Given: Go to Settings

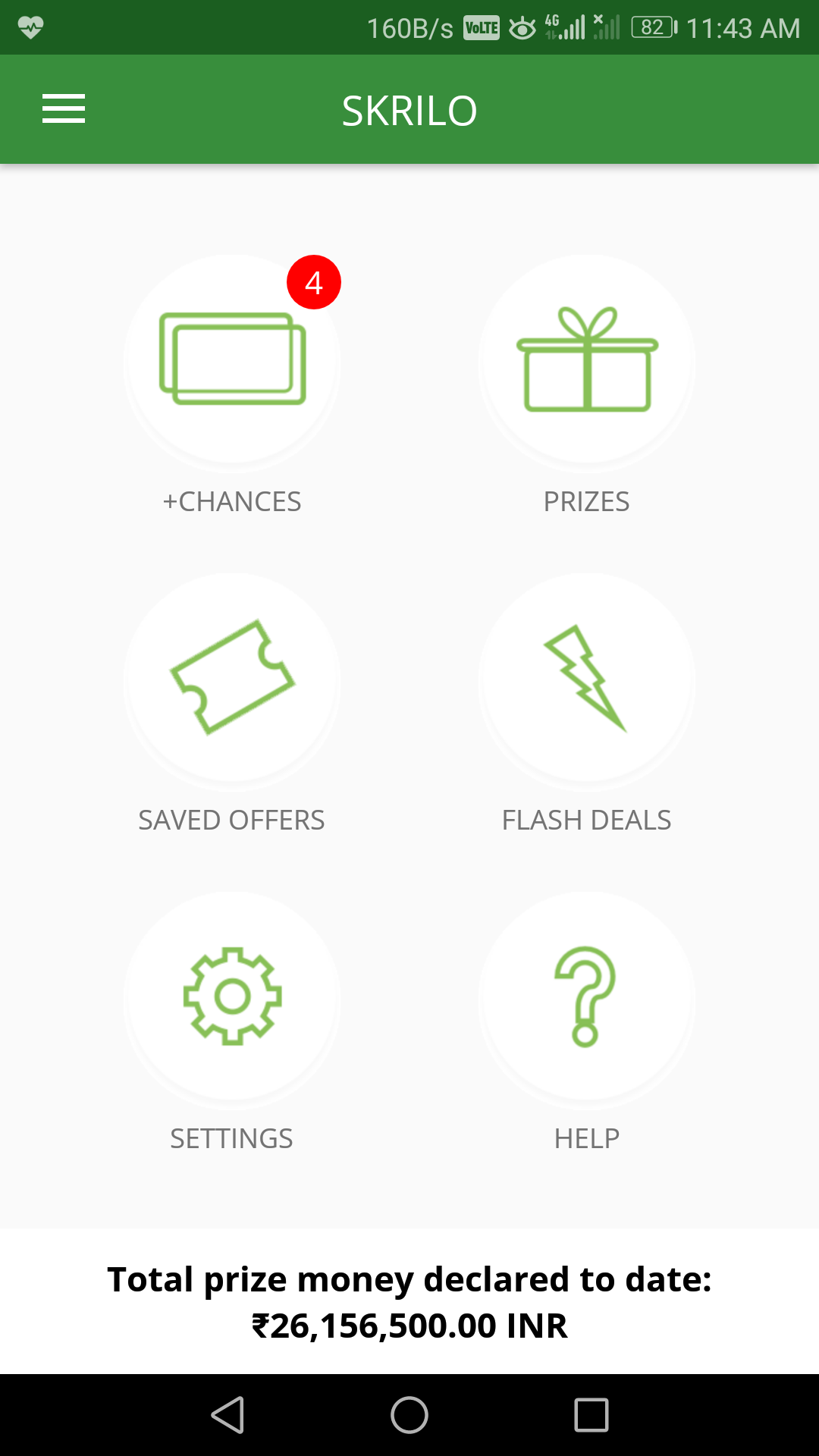Looking at the screenshot, I should (232, 997).
